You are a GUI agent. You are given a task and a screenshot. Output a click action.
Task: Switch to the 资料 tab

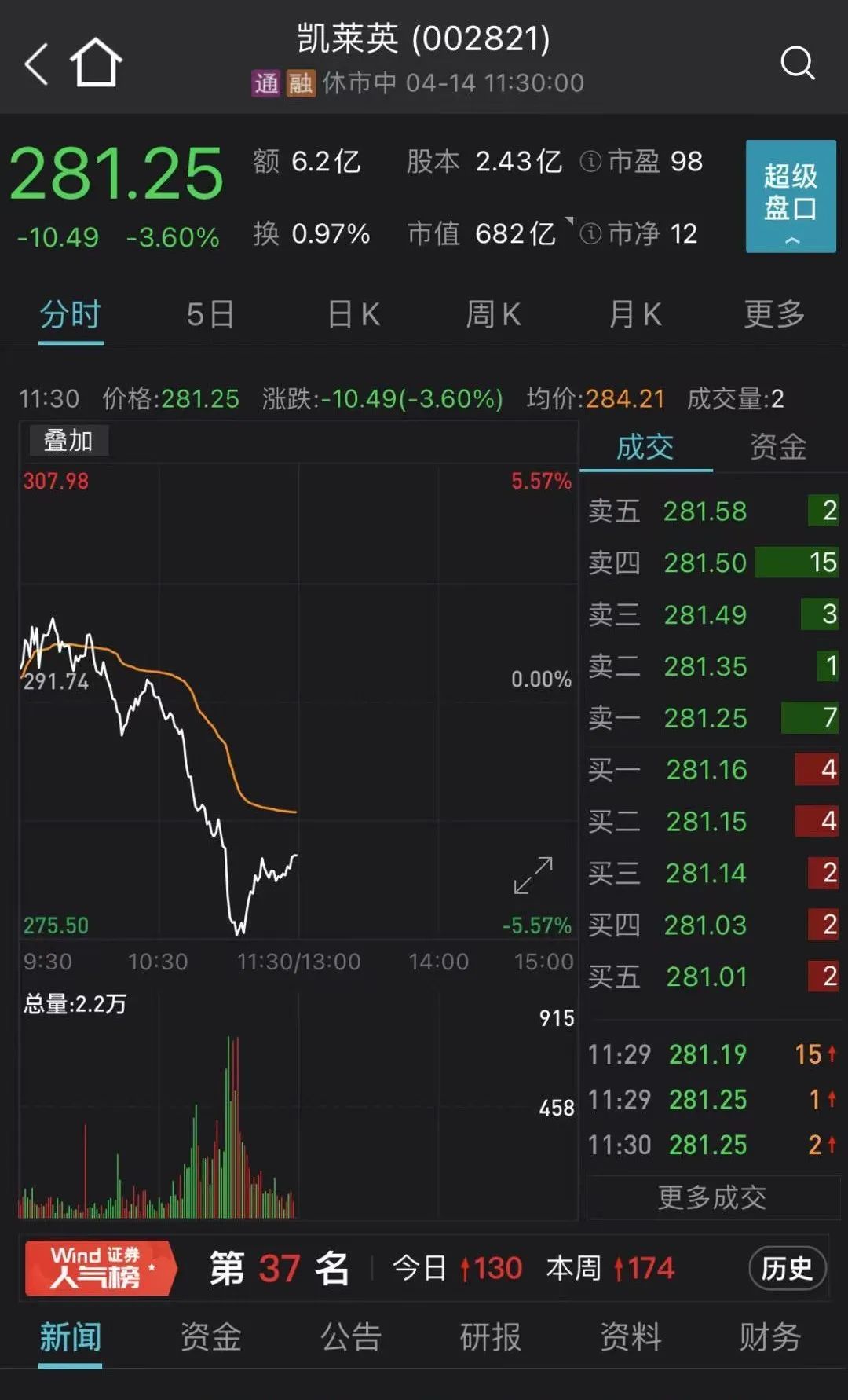pos(631,1337)
